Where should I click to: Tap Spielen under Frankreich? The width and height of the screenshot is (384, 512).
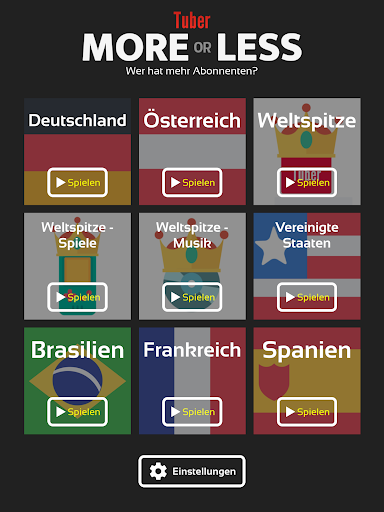[192, 412]
